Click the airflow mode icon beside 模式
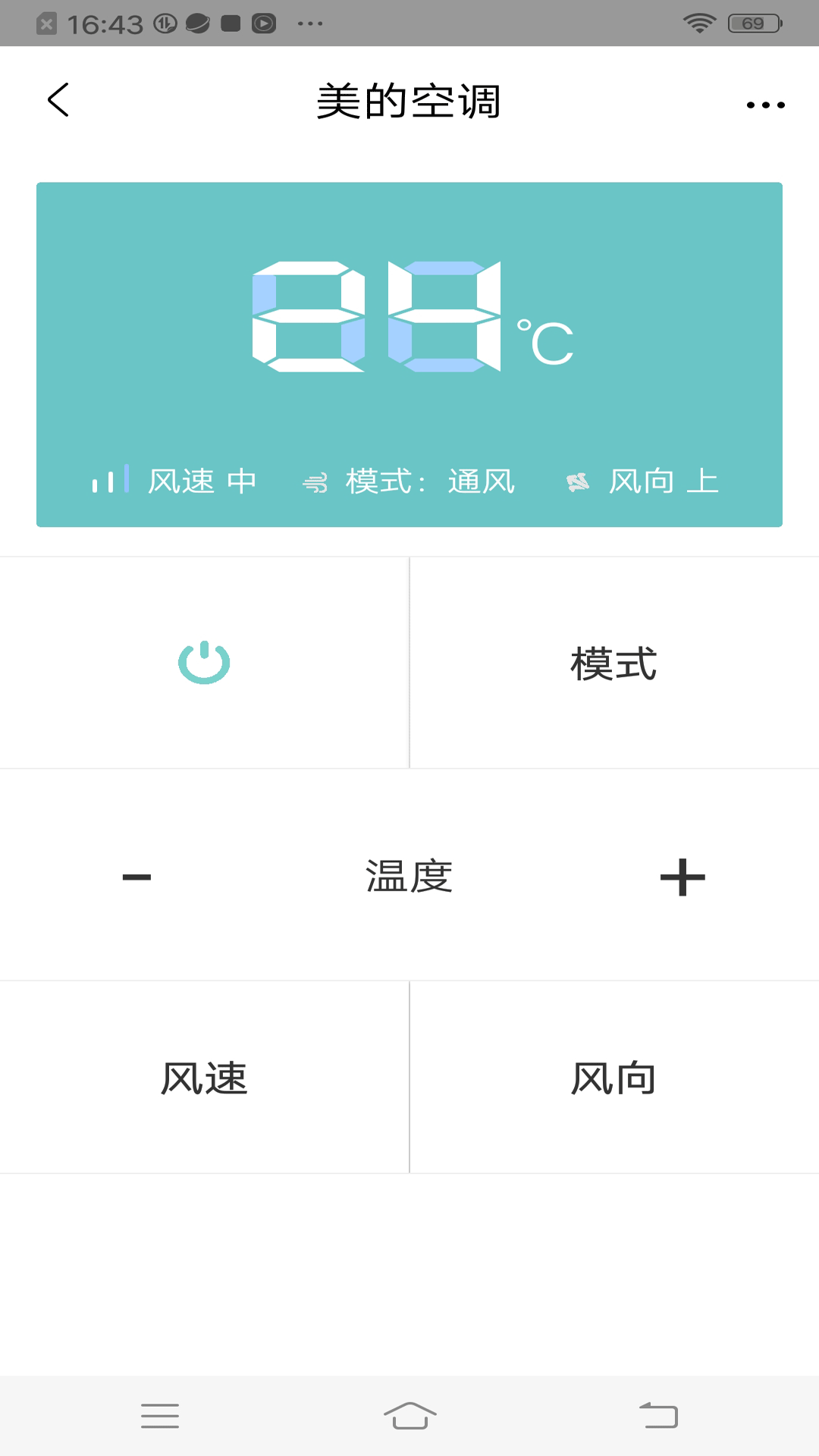This screenshot has width=819, height=1456. pyautogui.click(x=318, y=480)
